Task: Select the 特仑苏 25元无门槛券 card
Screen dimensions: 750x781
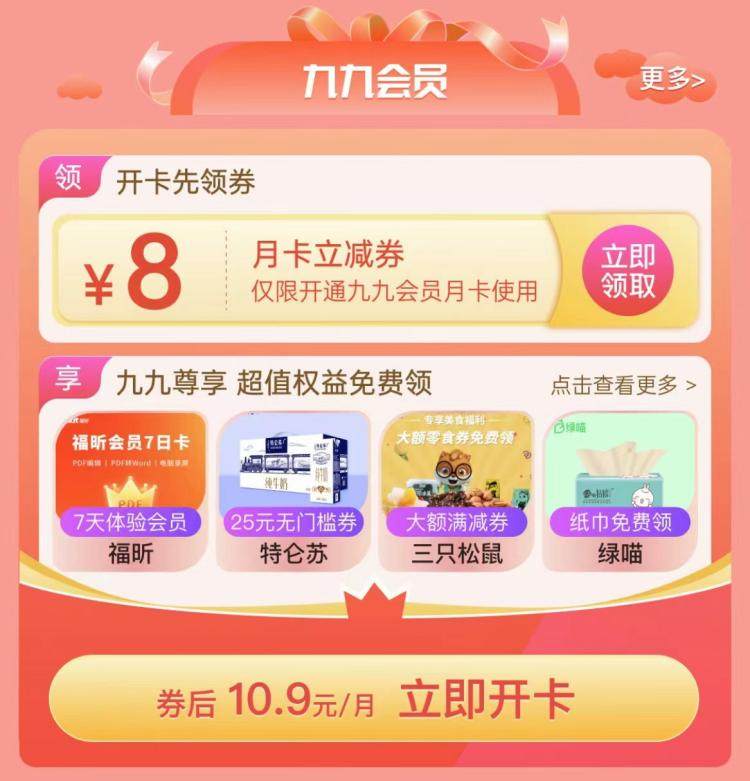Action: (x=293, y=490)
